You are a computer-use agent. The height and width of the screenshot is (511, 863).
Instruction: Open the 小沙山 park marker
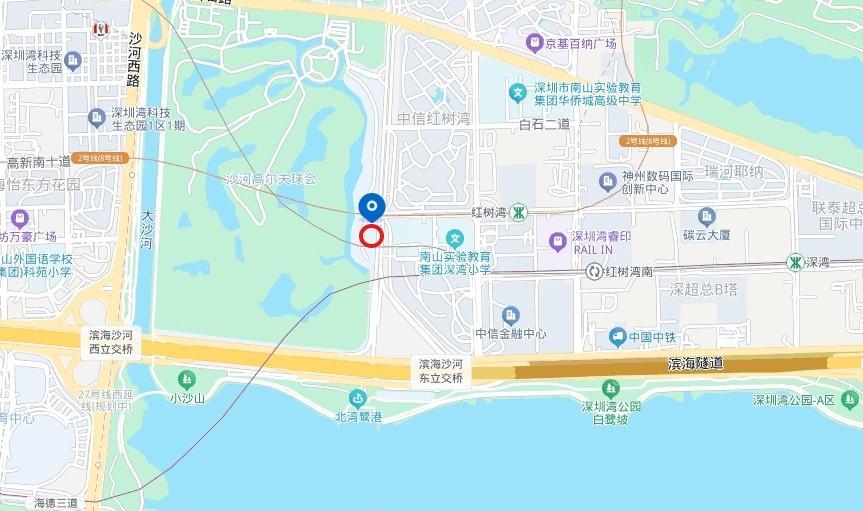click(186, 379)
